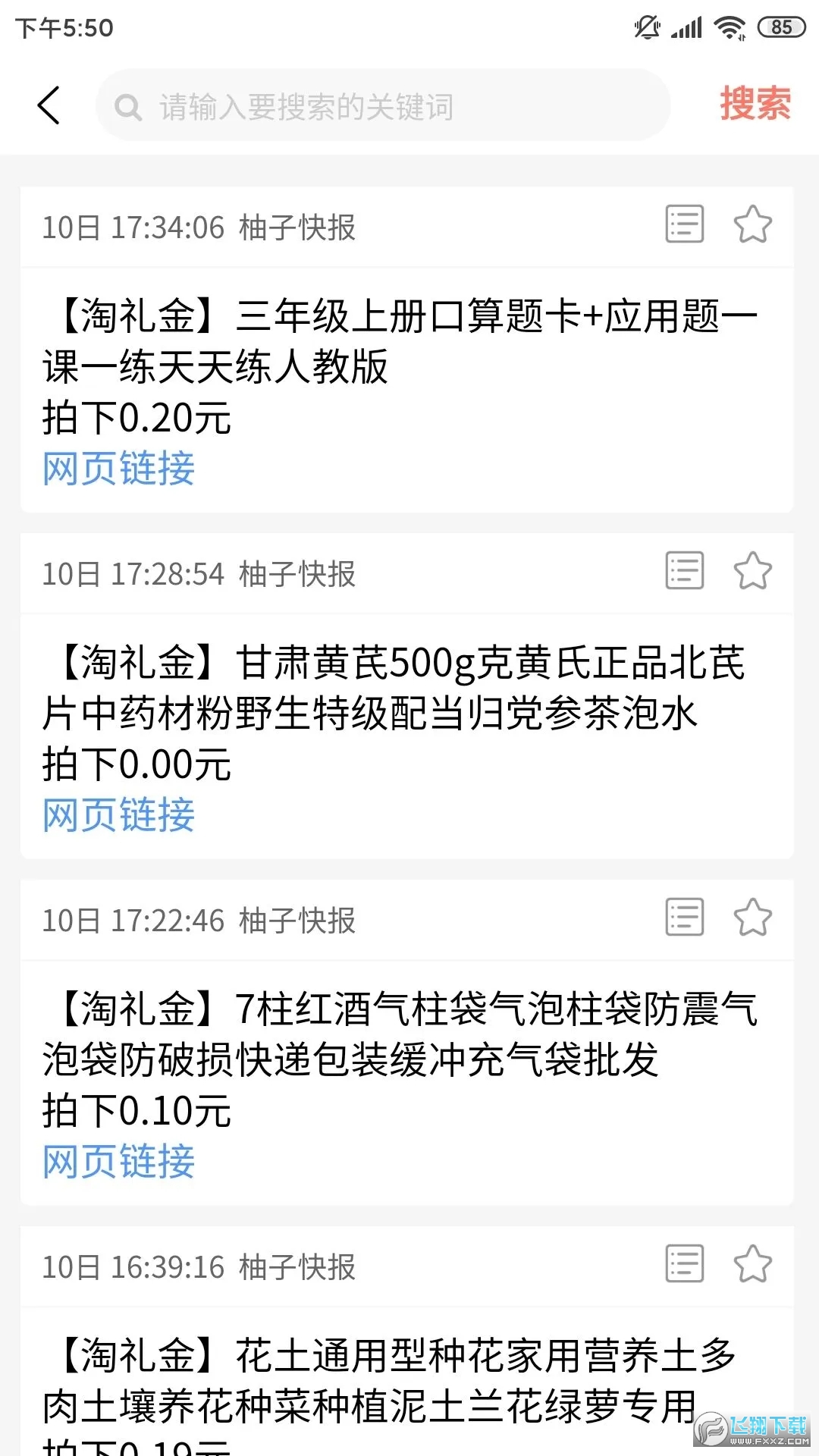
Task: Open 网页链接 for 7柱红酒气柱袋 deal
Action: [119, 1162]
